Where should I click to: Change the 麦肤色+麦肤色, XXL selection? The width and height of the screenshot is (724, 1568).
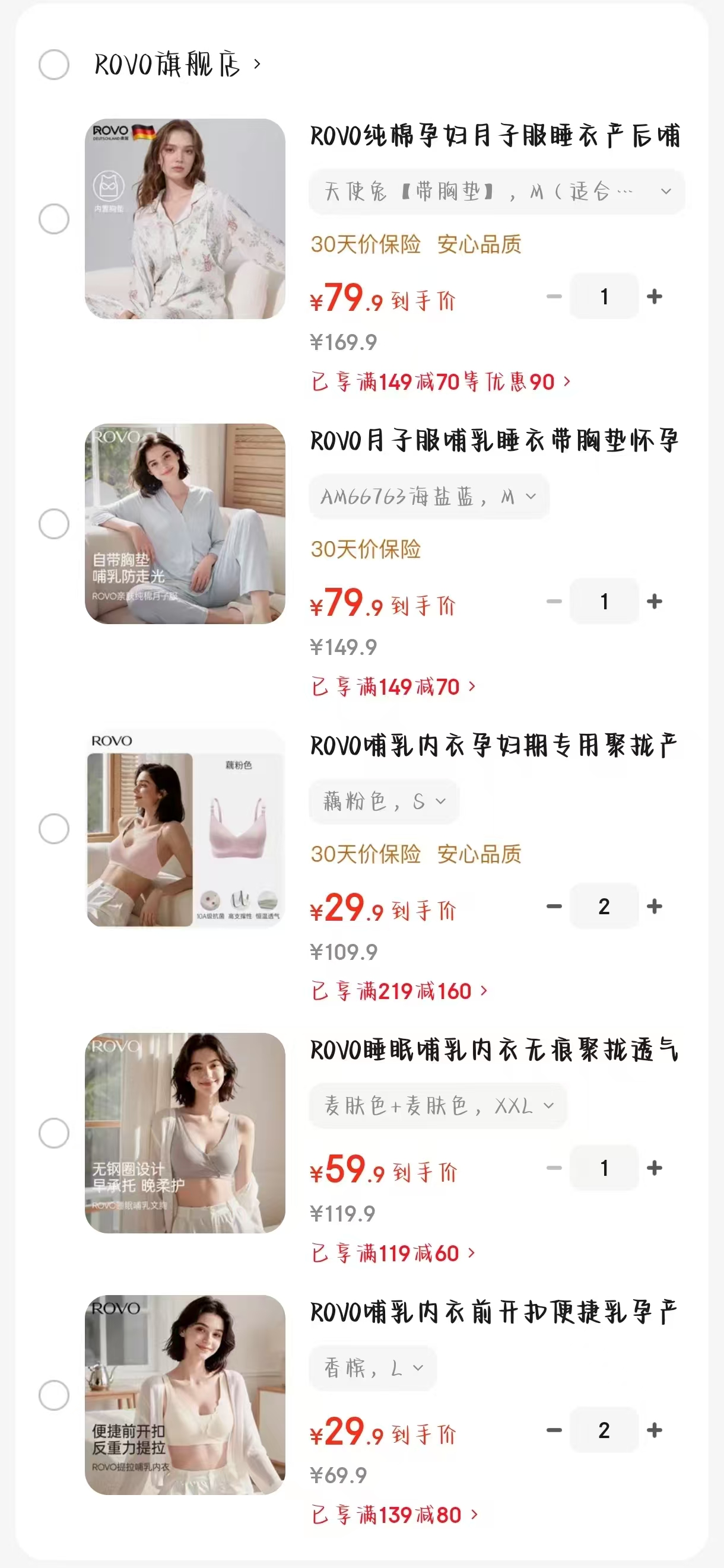coord(439,1105)
